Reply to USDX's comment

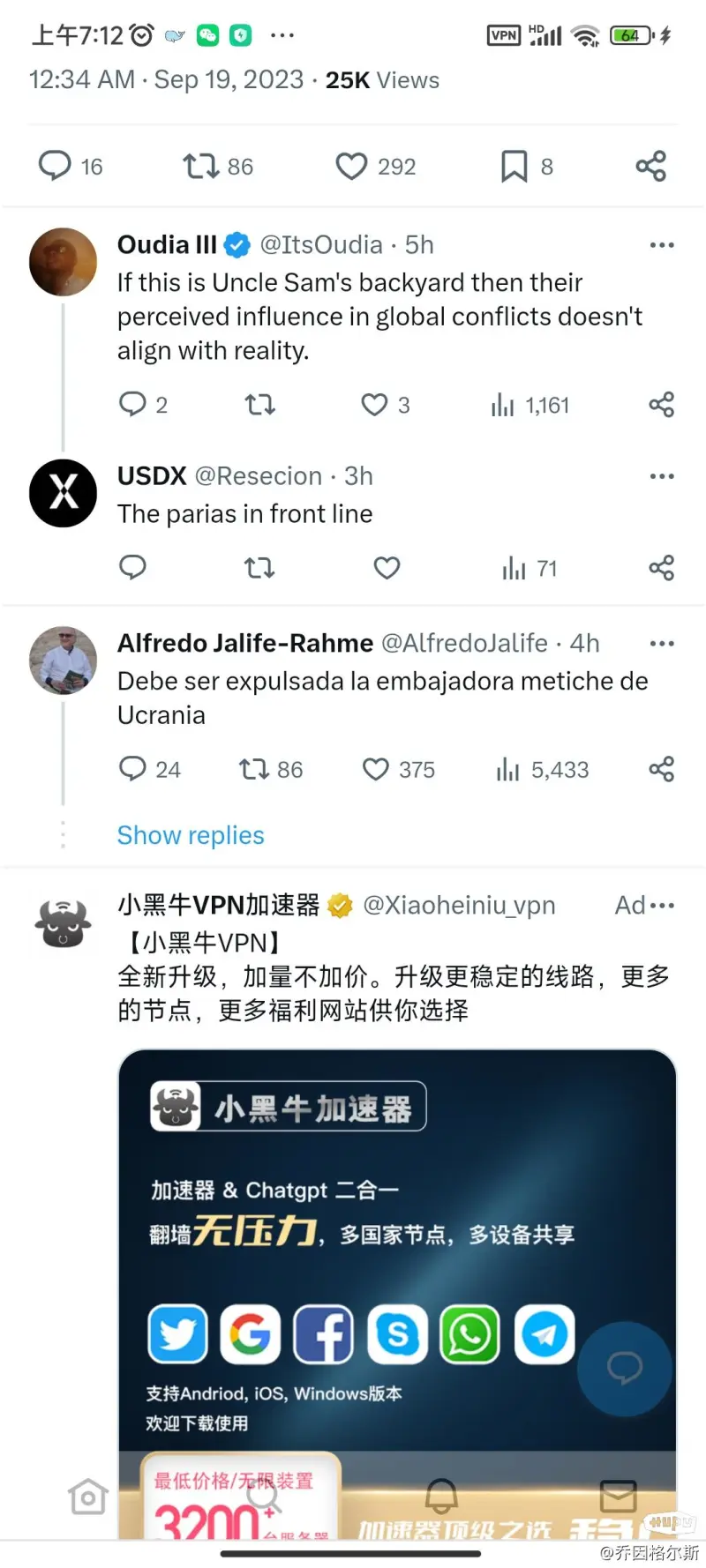(132, 567)
